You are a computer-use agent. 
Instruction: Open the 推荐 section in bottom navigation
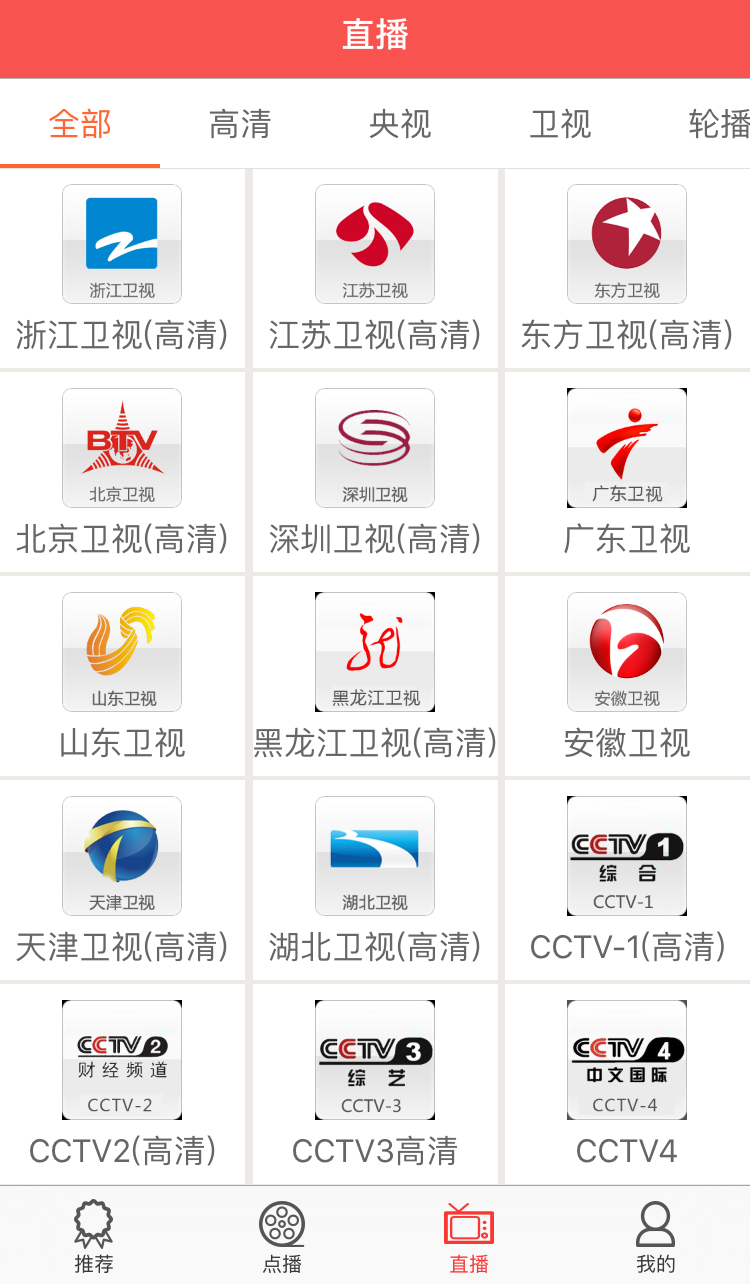(93, 1235)
